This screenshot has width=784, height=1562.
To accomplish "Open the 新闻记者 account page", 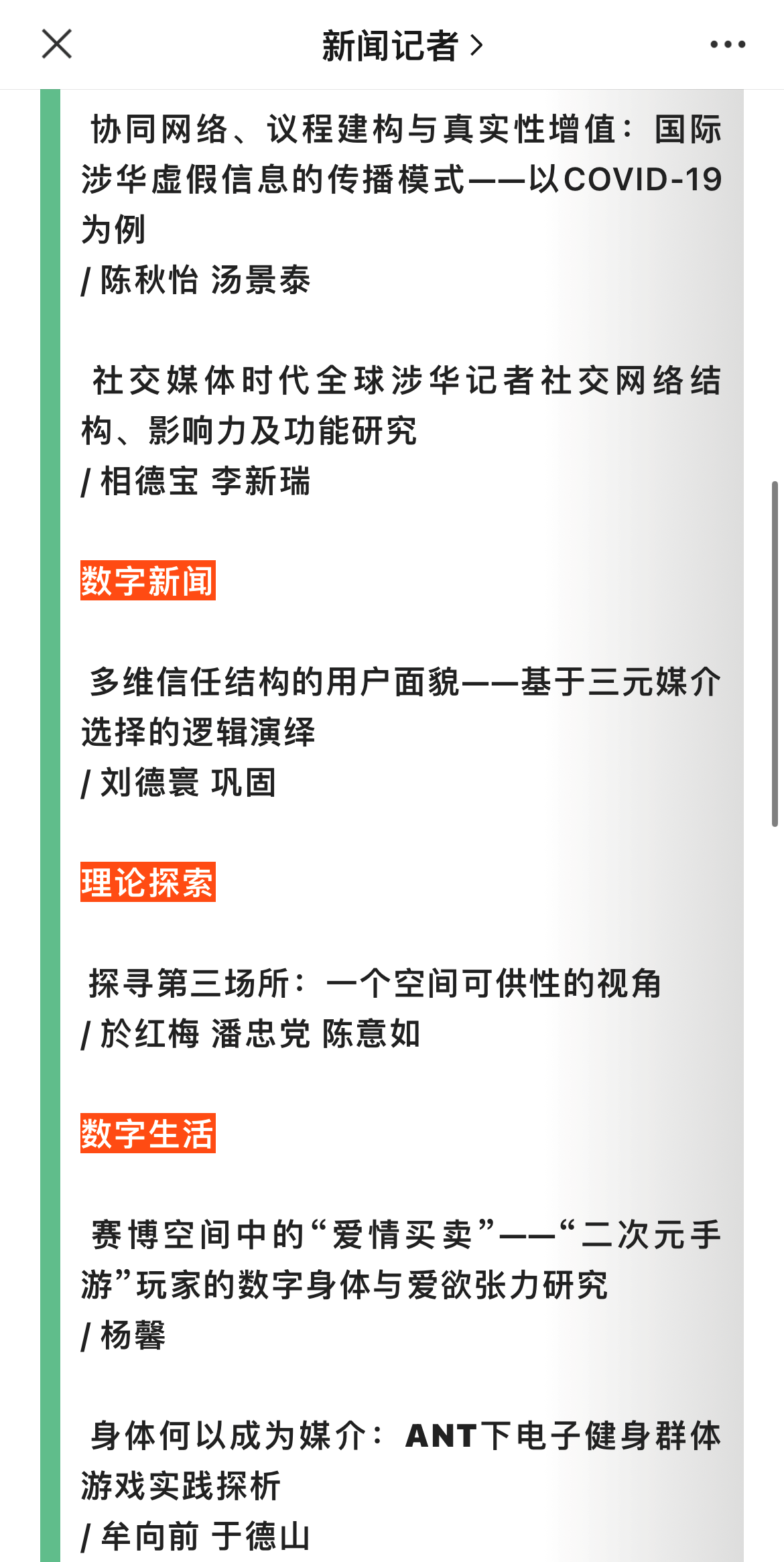I will [402, 46].
